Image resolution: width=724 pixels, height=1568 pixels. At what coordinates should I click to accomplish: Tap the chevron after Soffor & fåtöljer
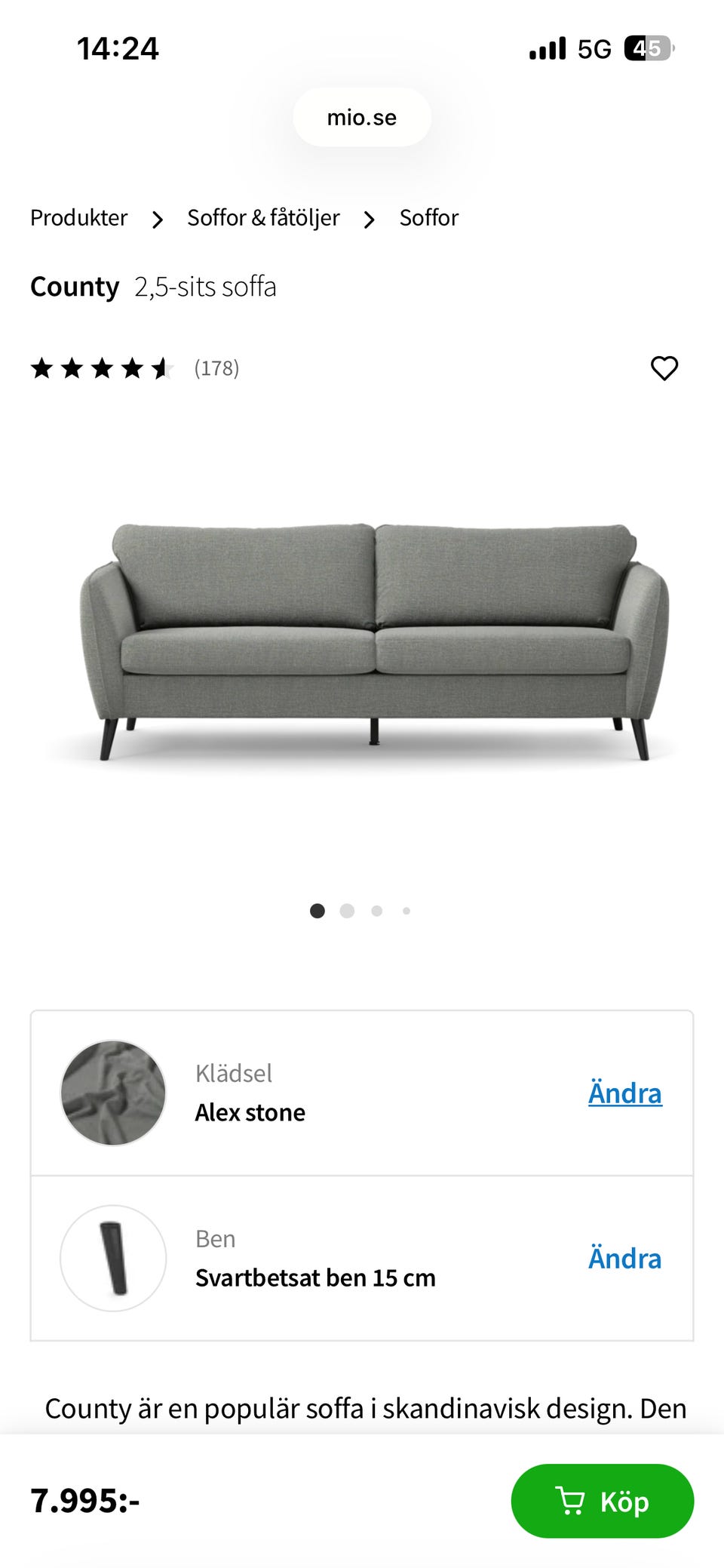pyautogui.click(x=370, y=219)
